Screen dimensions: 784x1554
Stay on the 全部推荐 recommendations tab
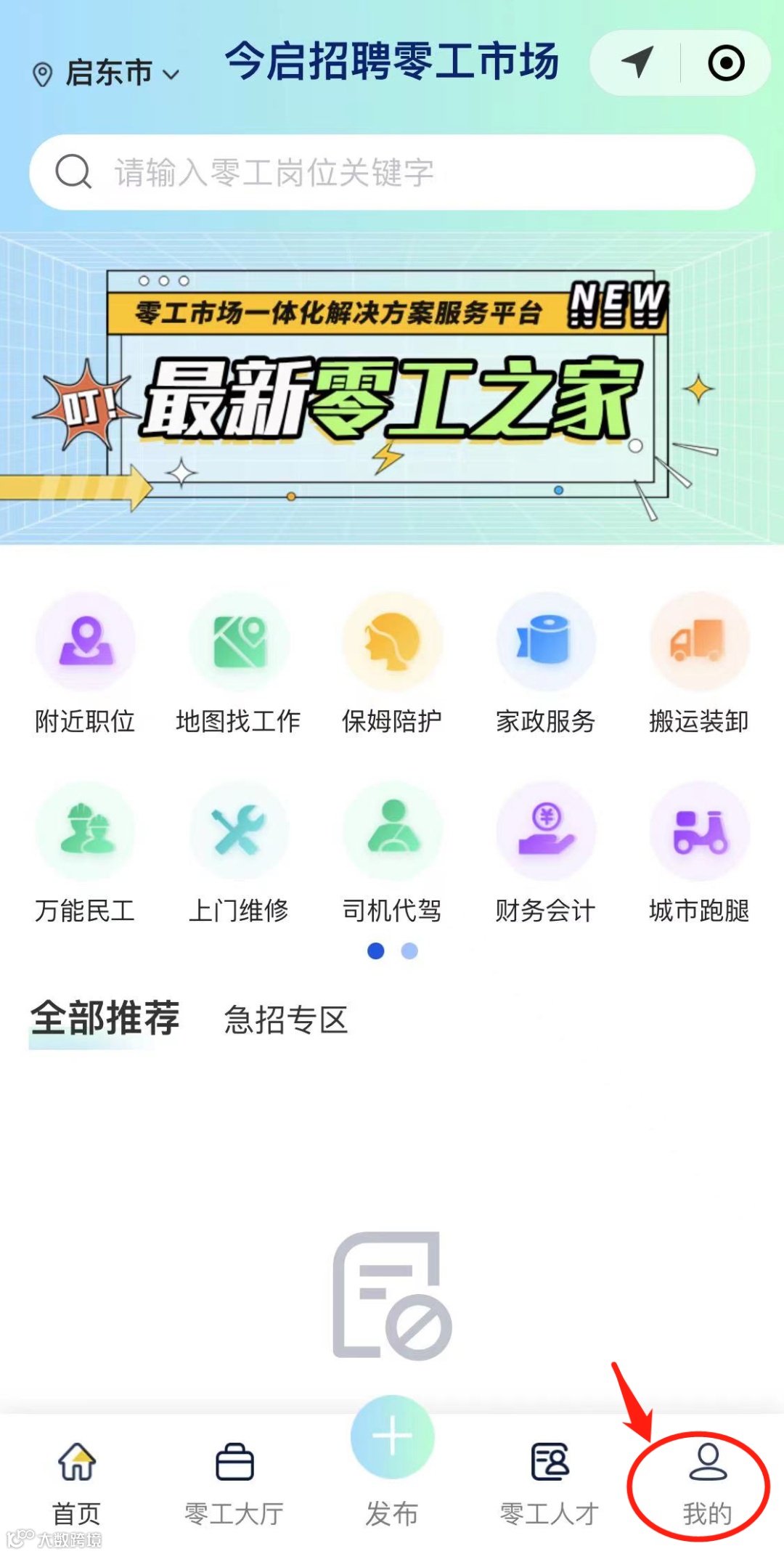pyautogui.click(x=106, y=1020)
